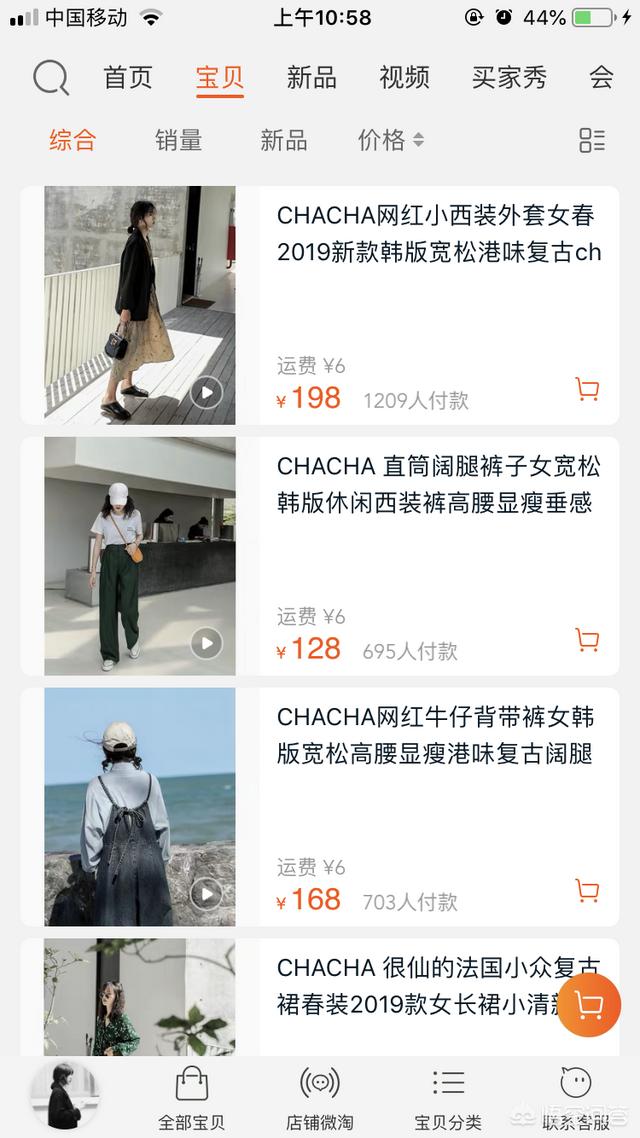Open the 牛仔背带裤 product card
The width and height of the screenshot is (640, 1138).
tap(438, 734)
